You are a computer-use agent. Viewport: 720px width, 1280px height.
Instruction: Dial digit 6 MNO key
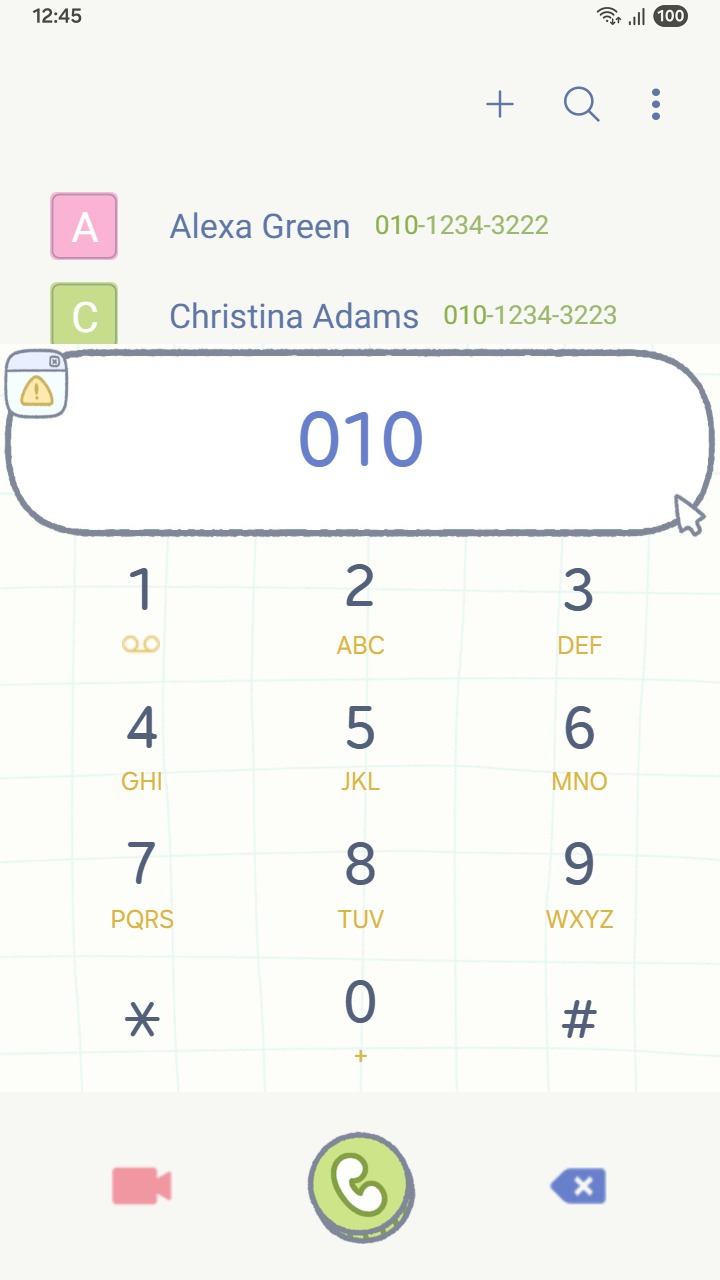click(x=579, y=745)
